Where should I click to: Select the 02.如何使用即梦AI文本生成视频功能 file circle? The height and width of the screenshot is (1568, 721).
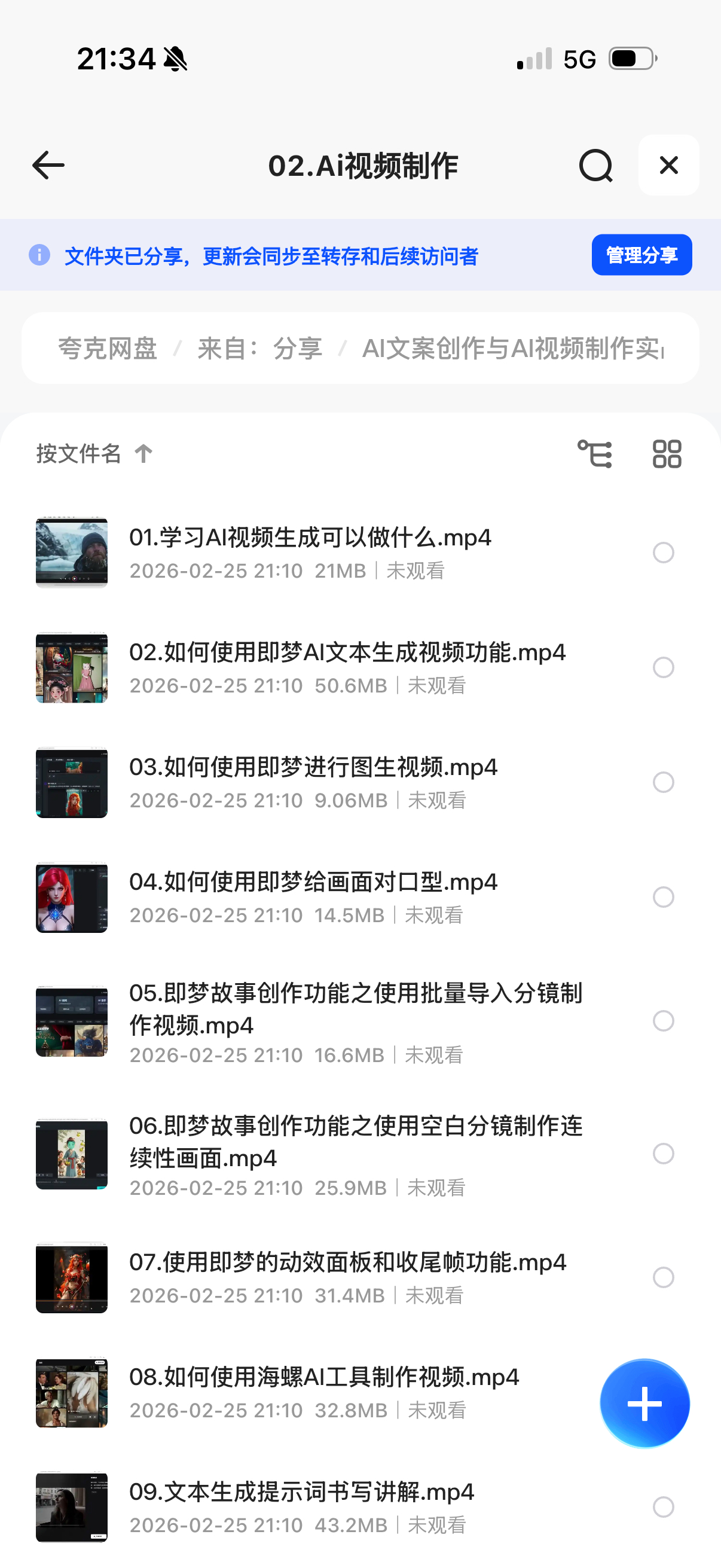point(663,668)
